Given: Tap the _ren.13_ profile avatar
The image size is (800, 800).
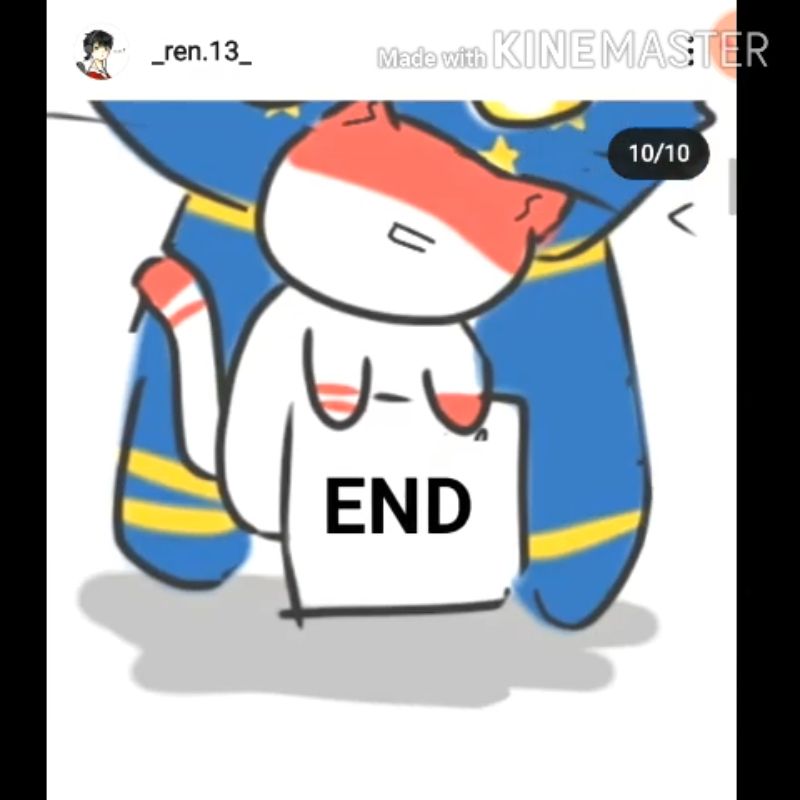Looking at the screenshot, I should [101, 53].
